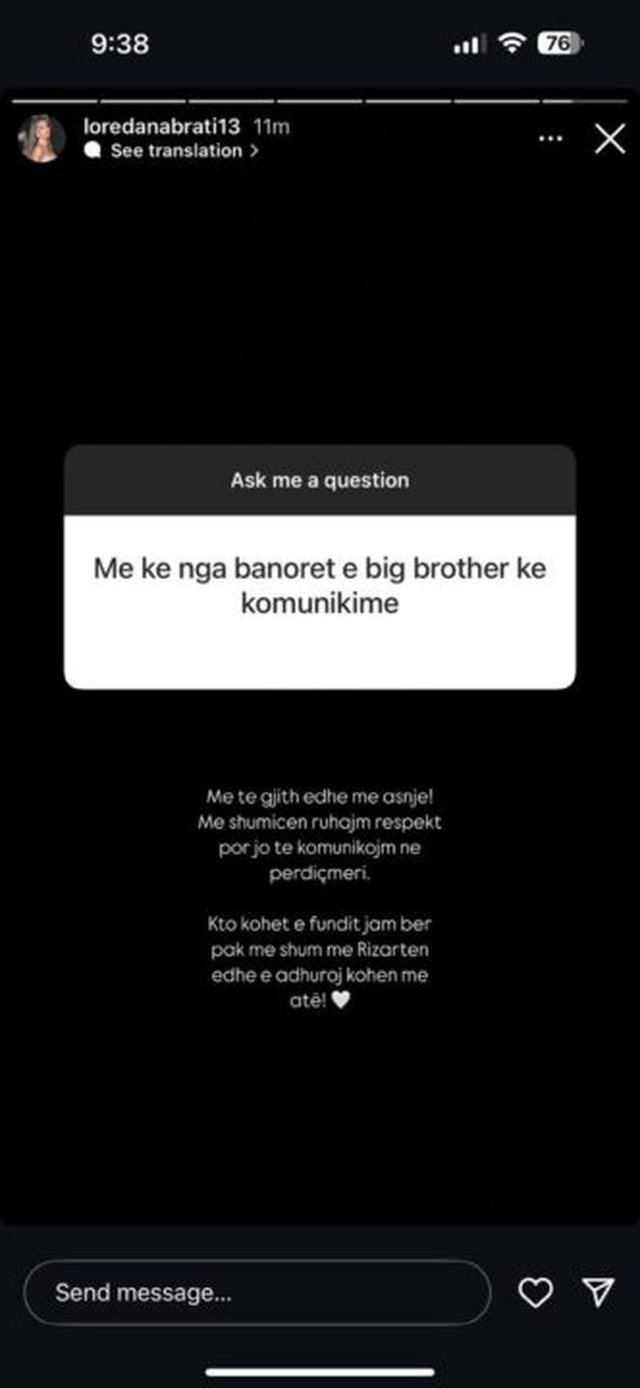Open loredanabrati13 username
640x1388 pixels.
click(x=162, y=127)
